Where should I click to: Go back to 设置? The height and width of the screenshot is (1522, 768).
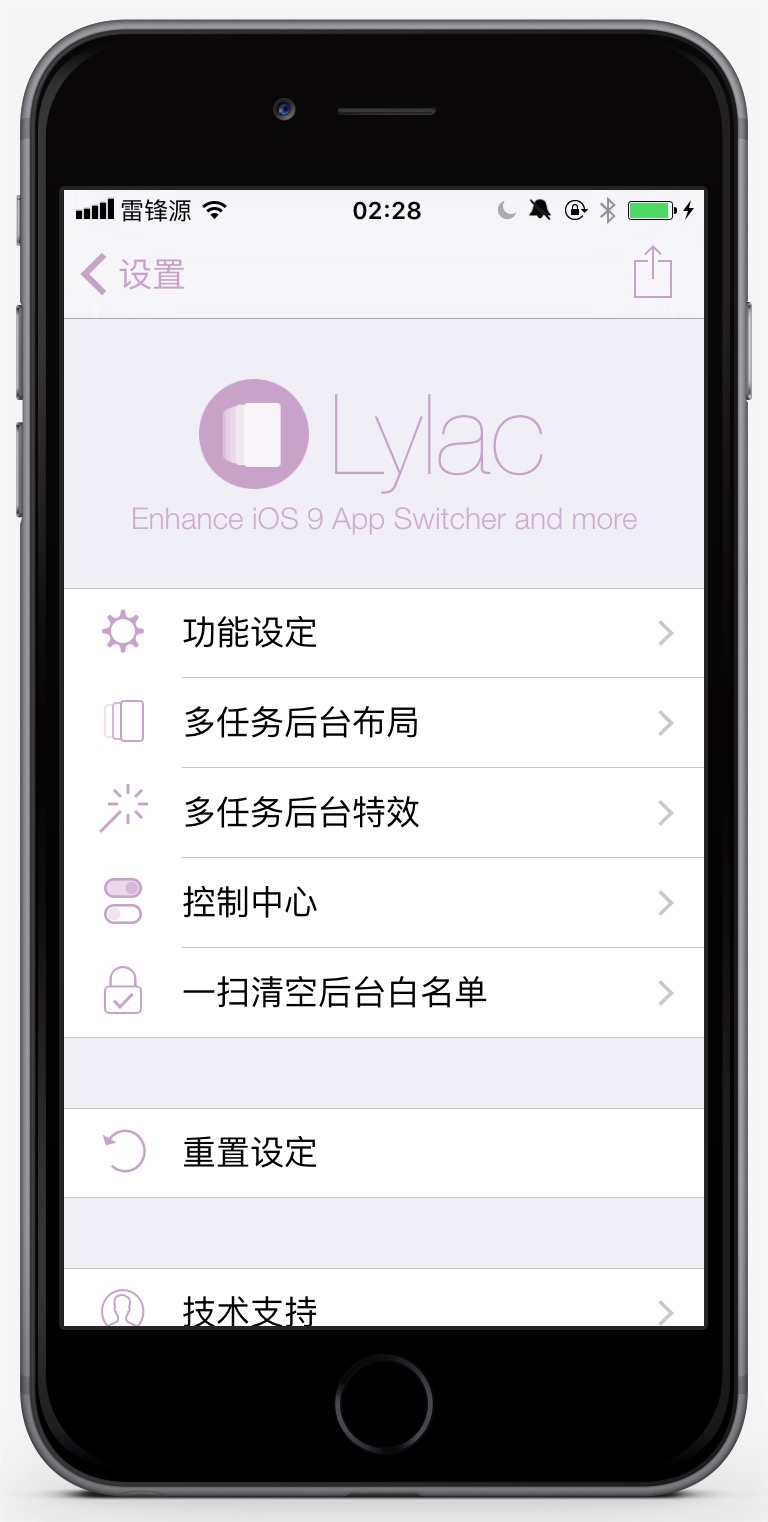point(133,274)
